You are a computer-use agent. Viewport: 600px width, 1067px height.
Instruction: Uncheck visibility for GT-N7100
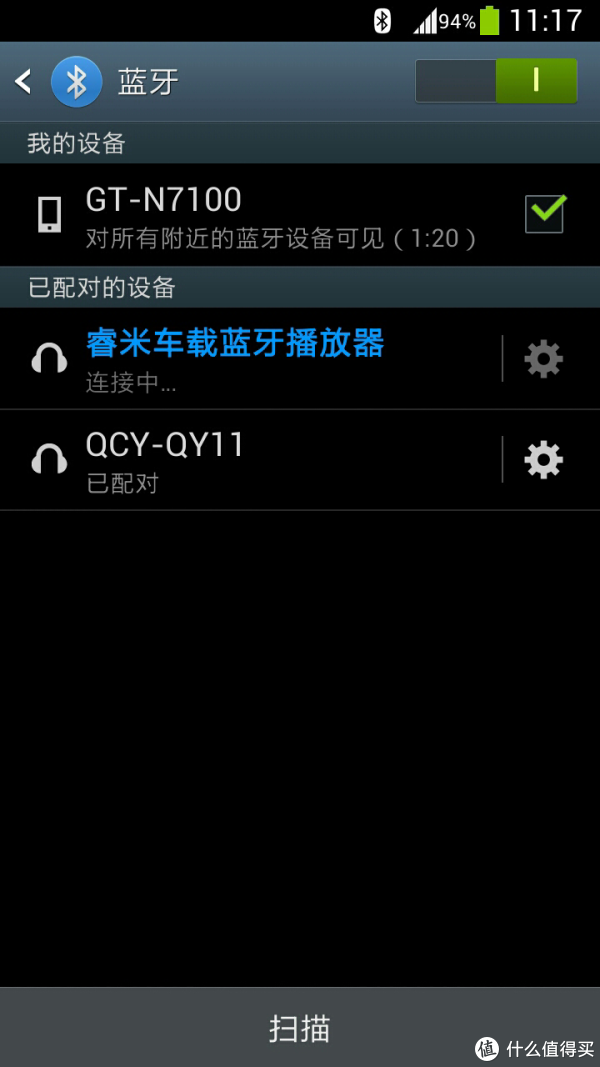point(545,214)
